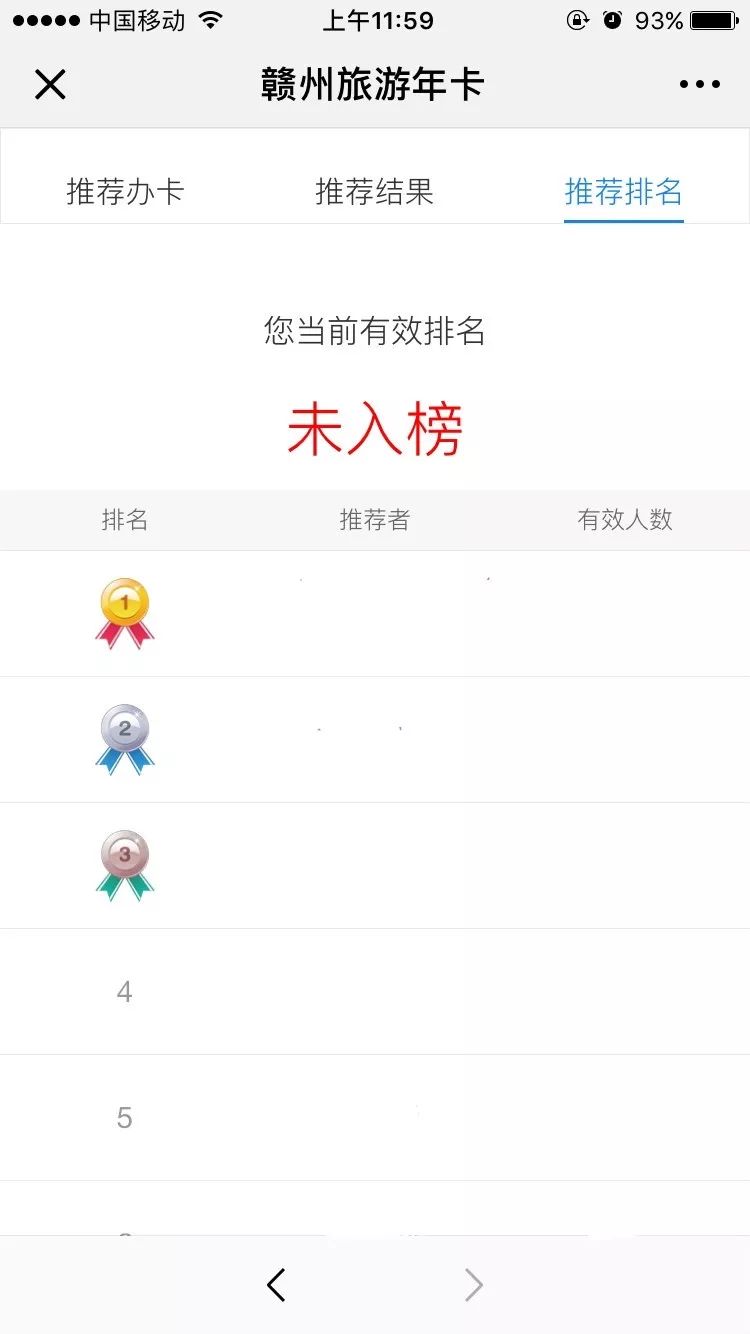Image resolution: width=750 pixels, height=1334 pixels.
Task: Click the gold medal icon for rank 1
Action: 123,613
